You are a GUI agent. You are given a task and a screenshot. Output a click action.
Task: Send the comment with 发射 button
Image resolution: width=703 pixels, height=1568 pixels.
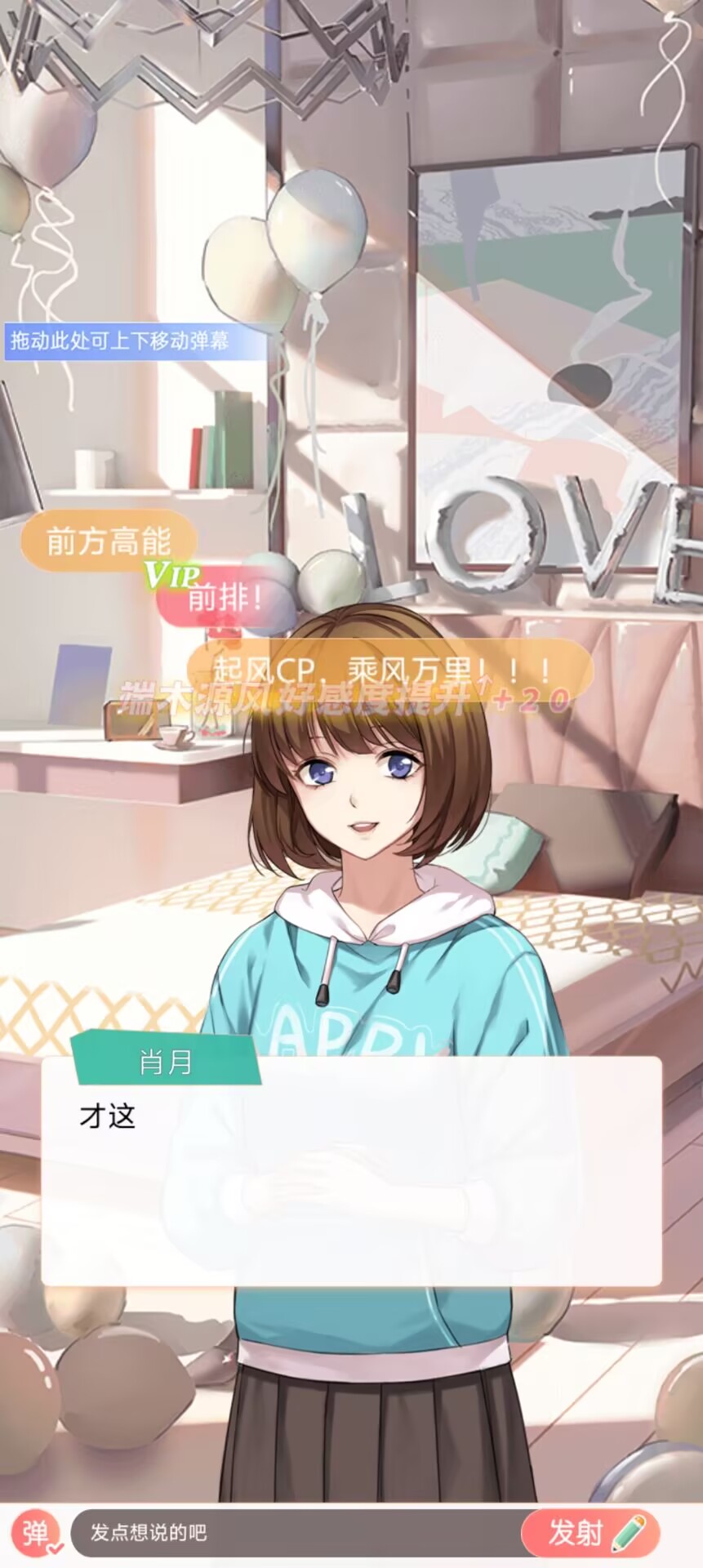coord(590,1533)
